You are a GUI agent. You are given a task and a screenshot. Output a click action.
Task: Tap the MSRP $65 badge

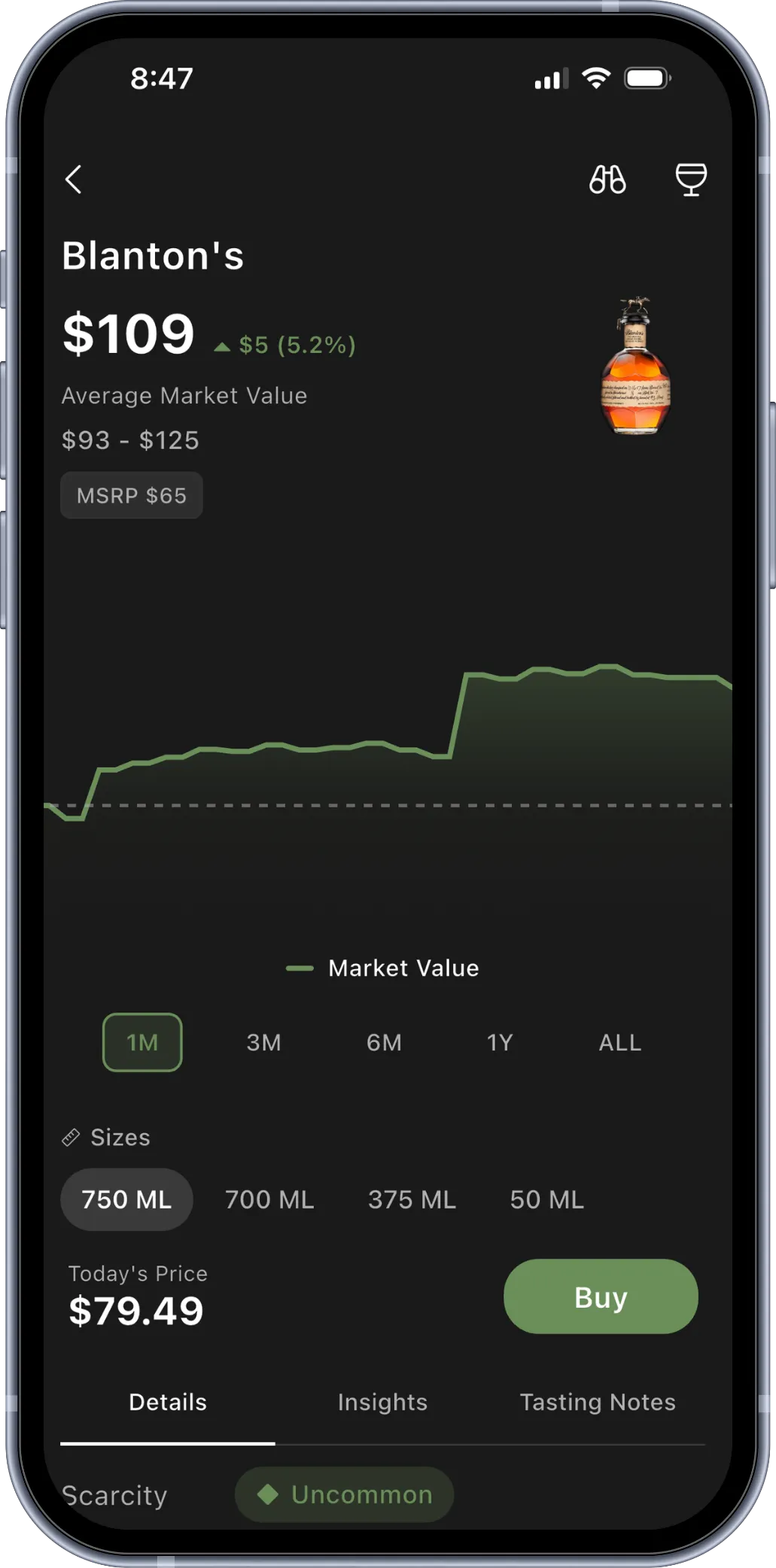tap(131, 494)
